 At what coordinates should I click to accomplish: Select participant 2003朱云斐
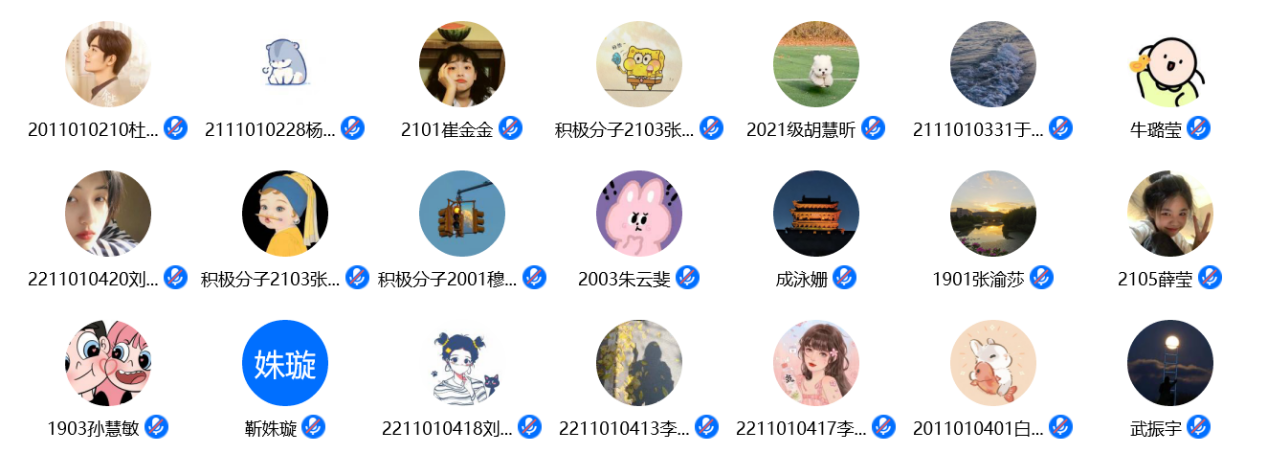click(x=638, y=214)
